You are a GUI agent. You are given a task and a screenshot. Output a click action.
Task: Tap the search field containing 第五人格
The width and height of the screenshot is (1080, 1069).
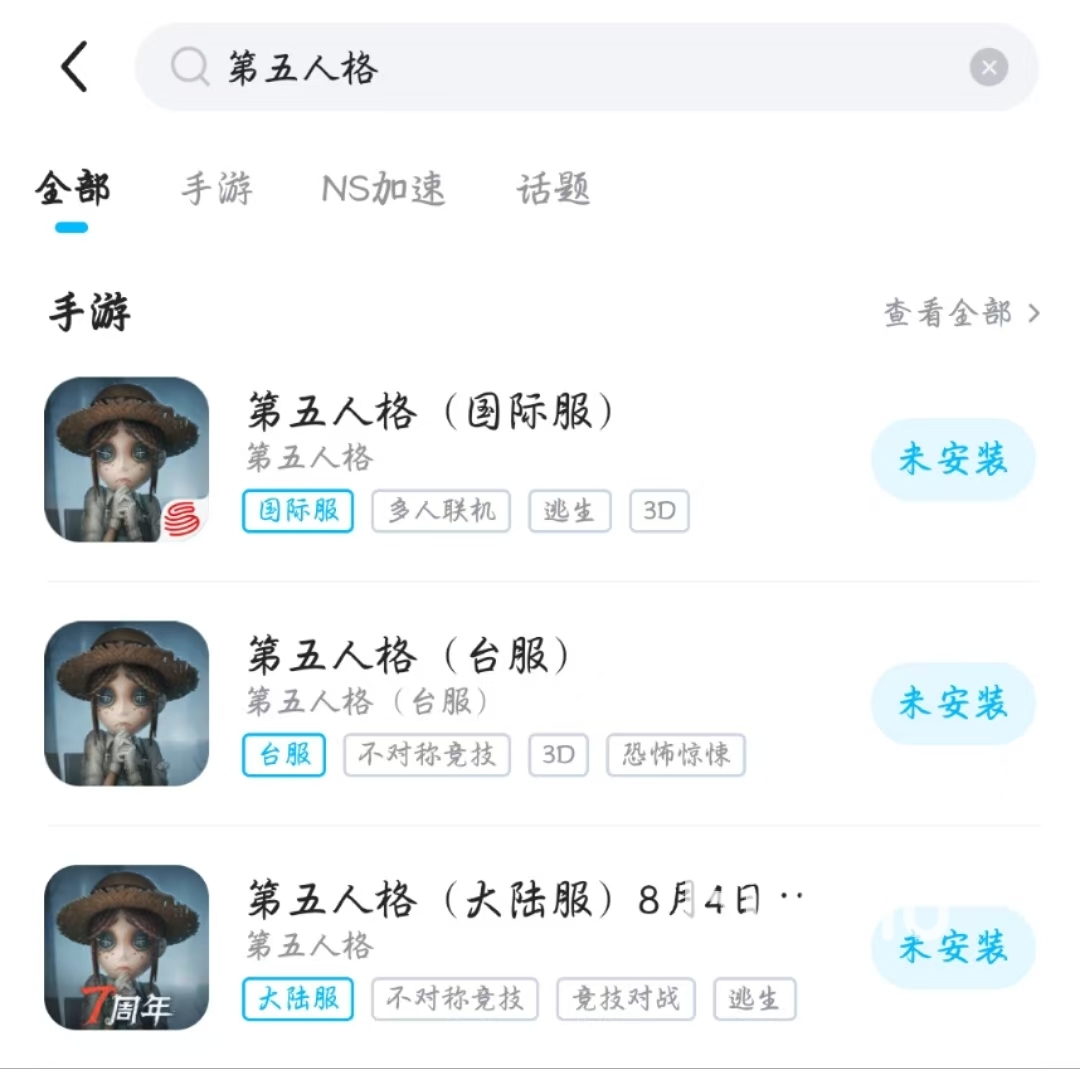point(560,68)
